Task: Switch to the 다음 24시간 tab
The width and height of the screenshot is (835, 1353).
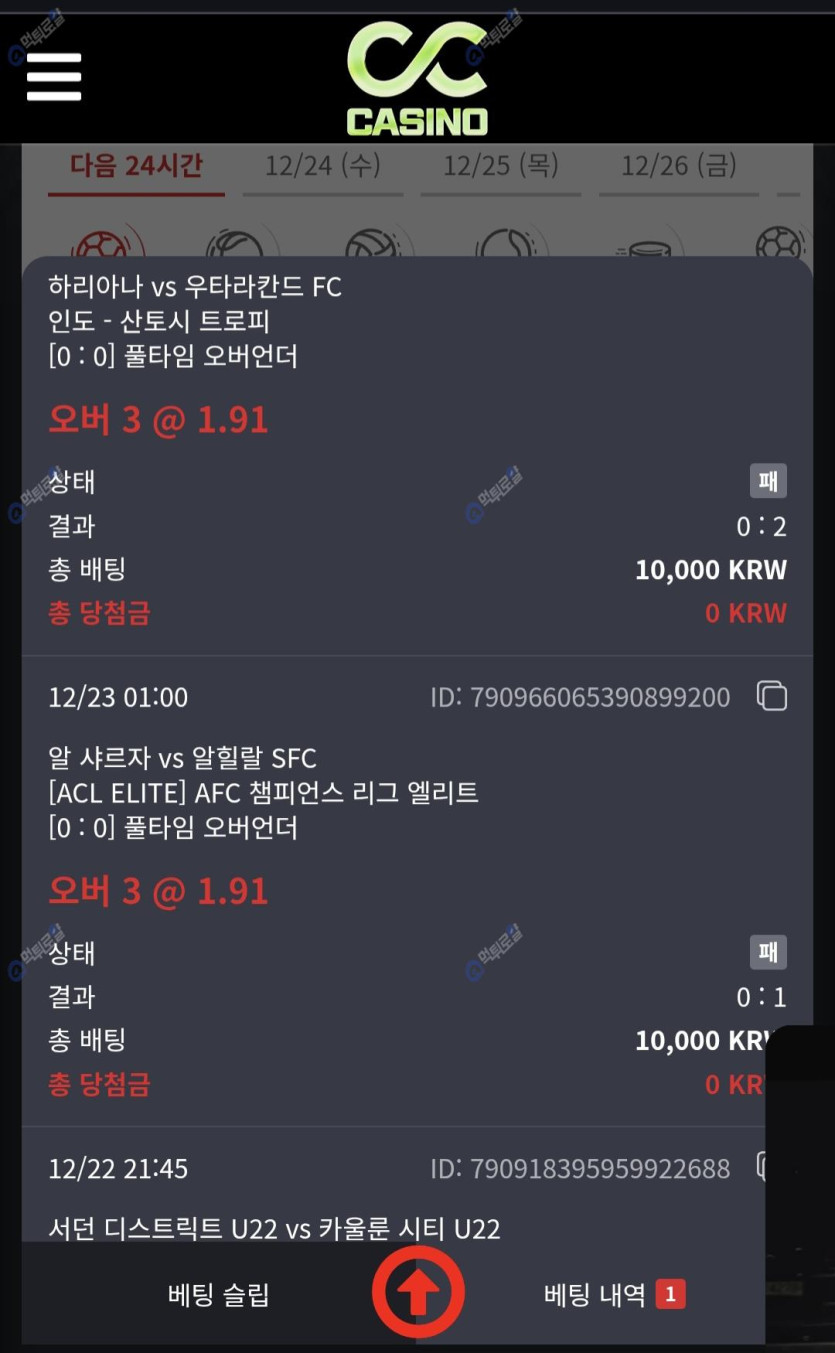Action: (136, 166)
